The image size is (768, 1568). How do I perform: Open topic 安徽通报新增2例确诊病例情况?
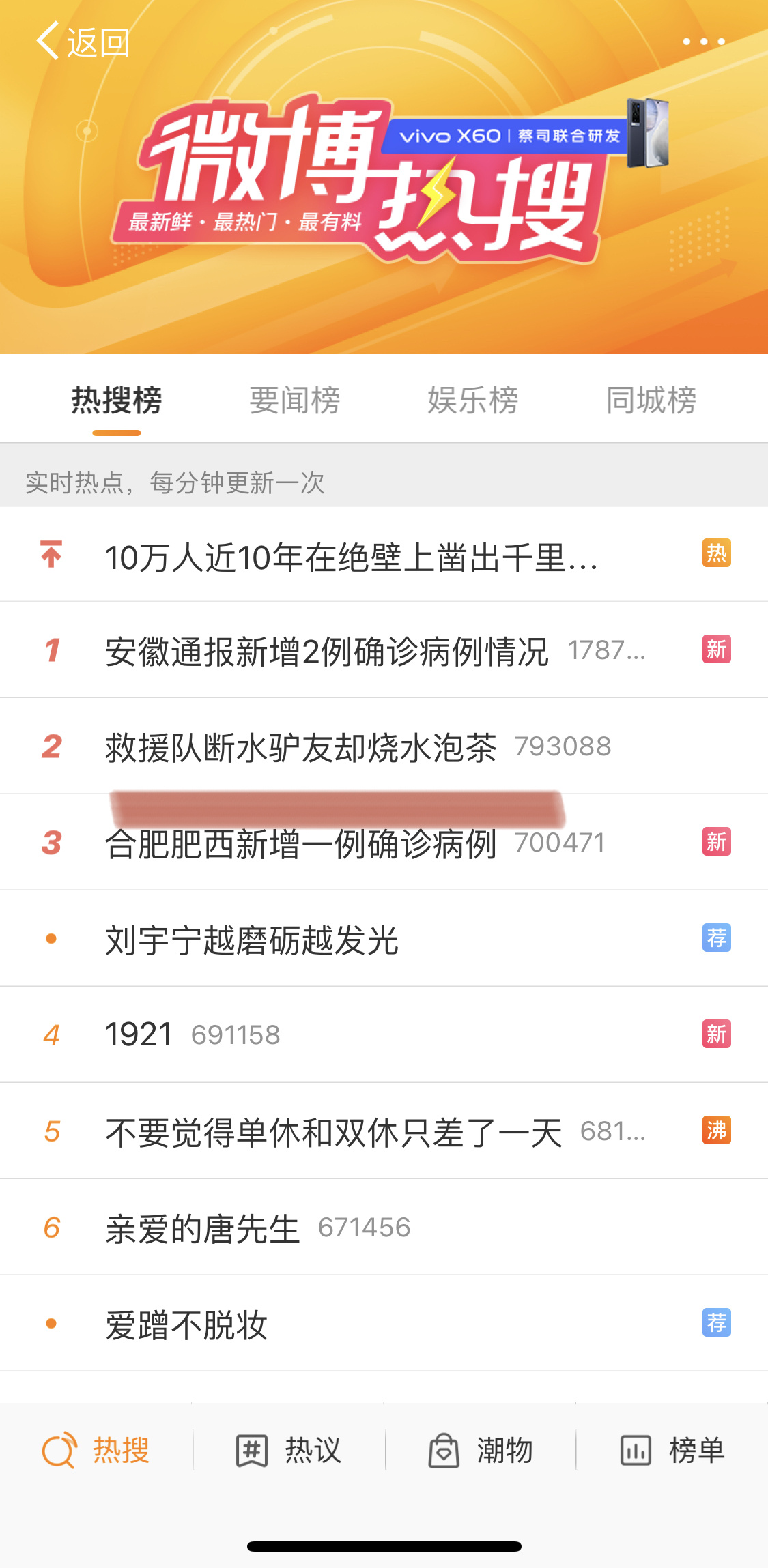point(326,652)
